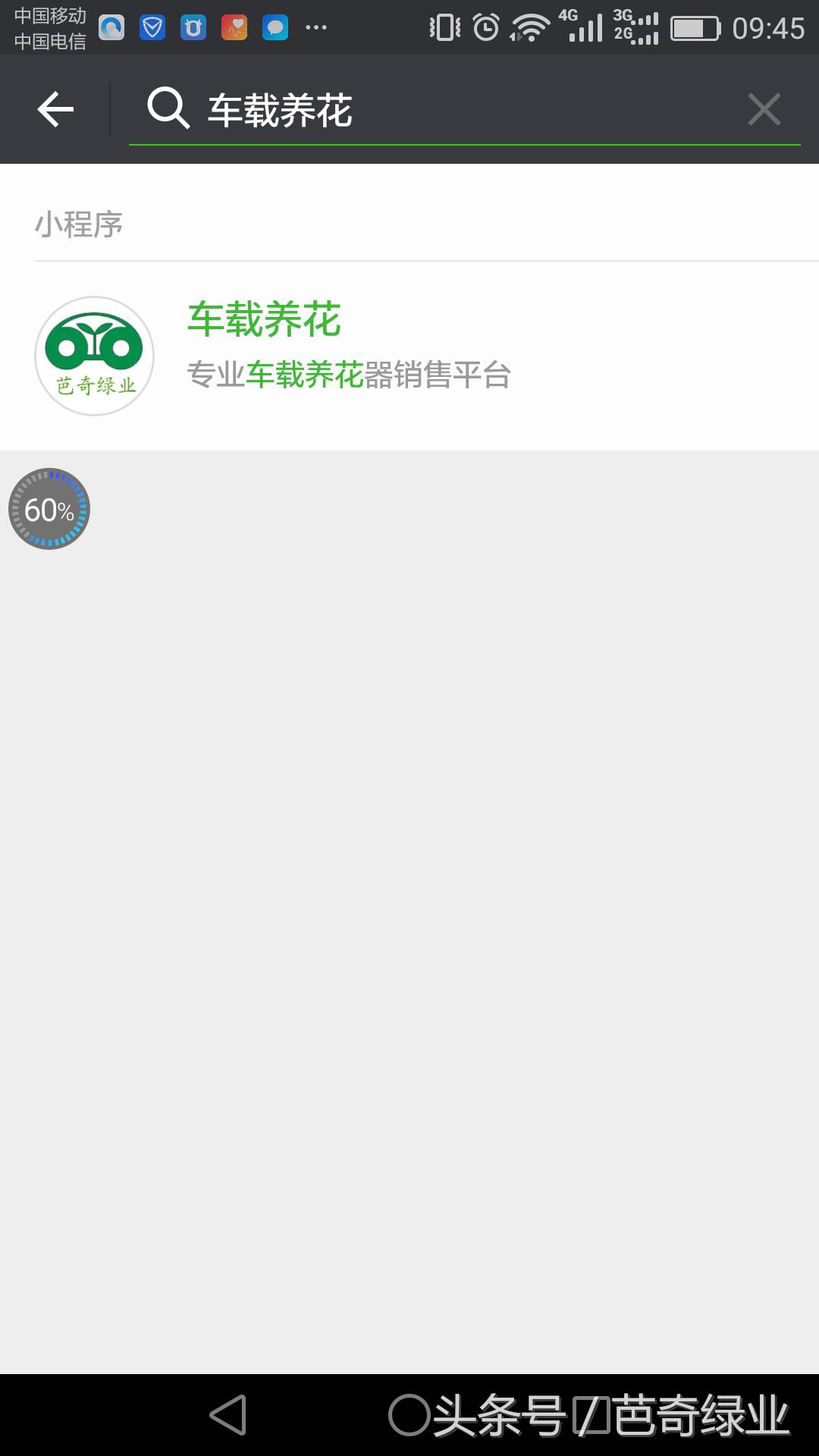The image size is (819, 1456).
Task: Click the magnifier search icon
Action: tap(170, 108)
